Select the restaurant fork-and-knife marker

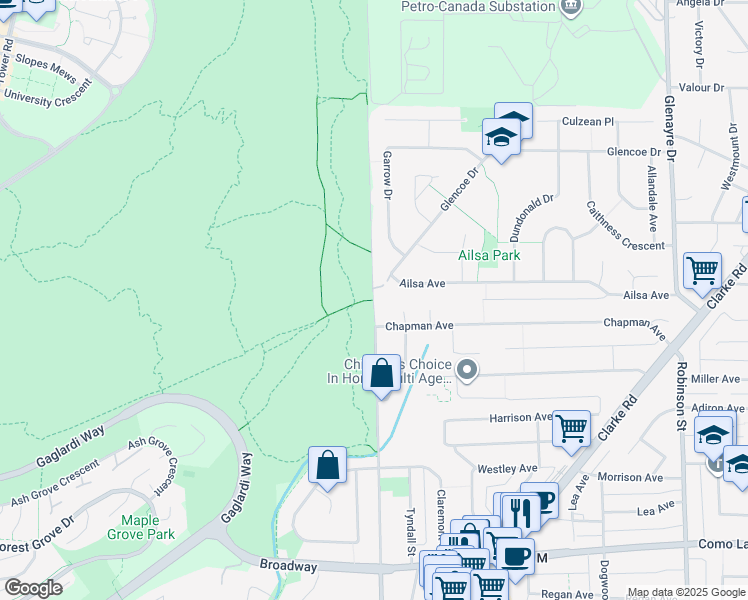520,512
